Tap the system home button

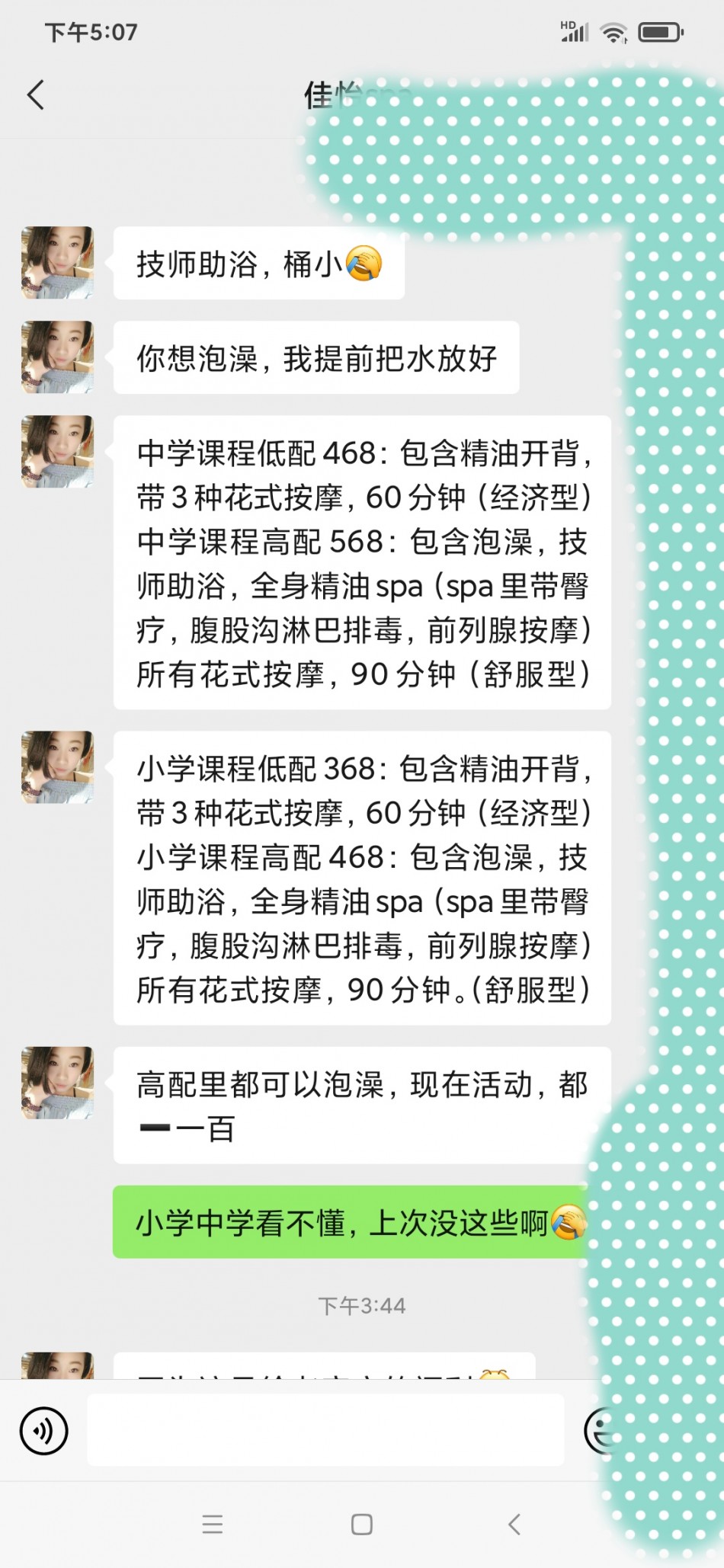(x=362, y=1524)
